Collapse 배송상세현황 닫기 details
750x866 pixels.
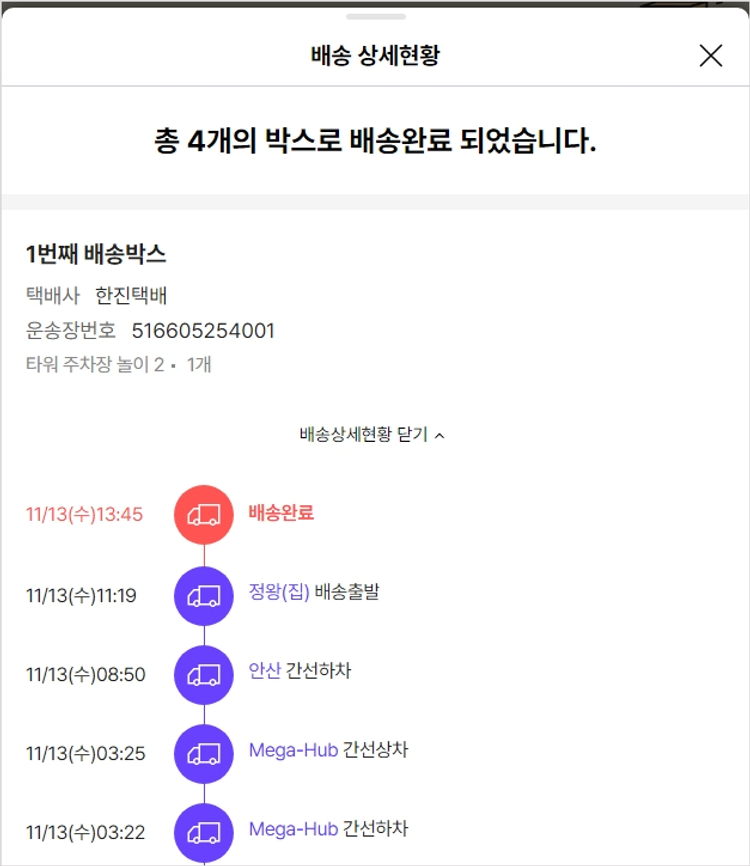tap(372, 435)
